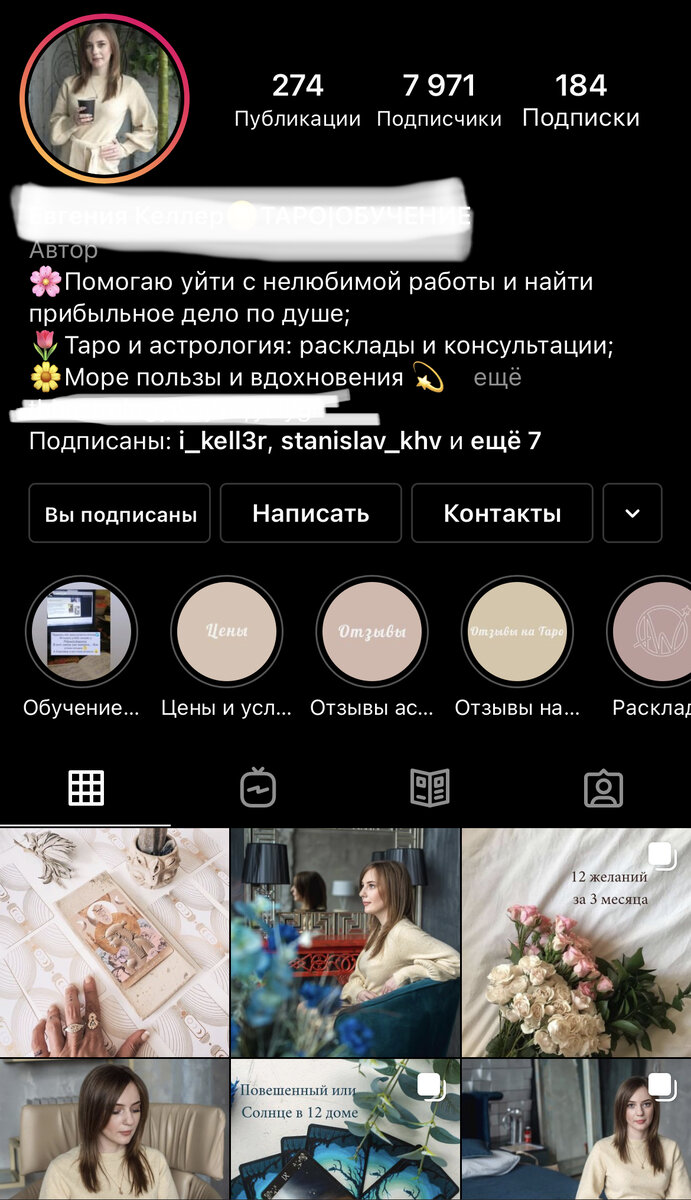Open the Повешенный или Солнце в 12 доме post
691x1200 pixels.
[345, 1130]
